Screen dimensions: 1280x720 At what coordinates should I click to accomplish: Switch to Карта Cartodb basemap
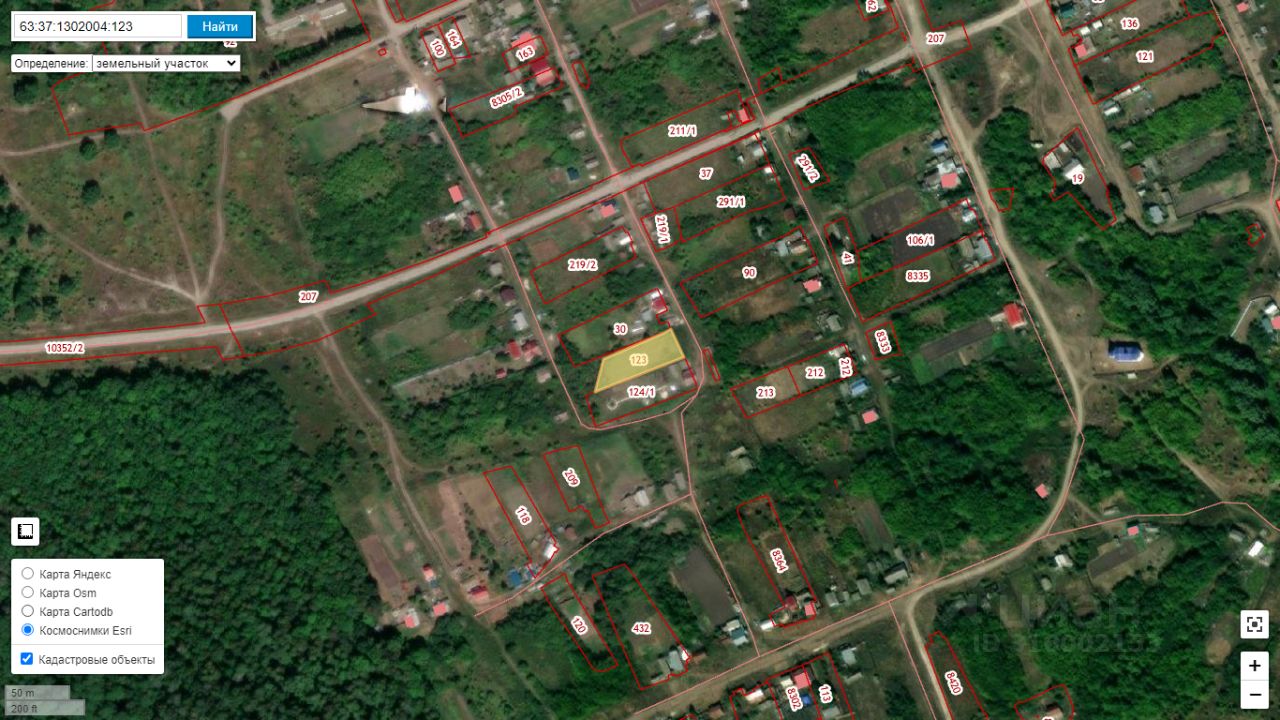28,611
